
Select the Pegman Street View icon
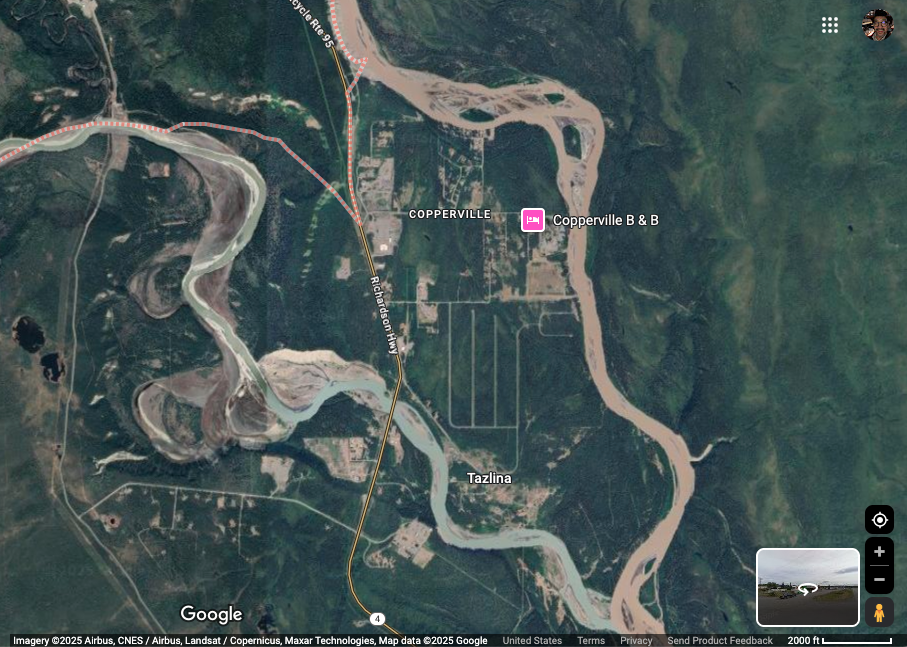click(879, 613)
